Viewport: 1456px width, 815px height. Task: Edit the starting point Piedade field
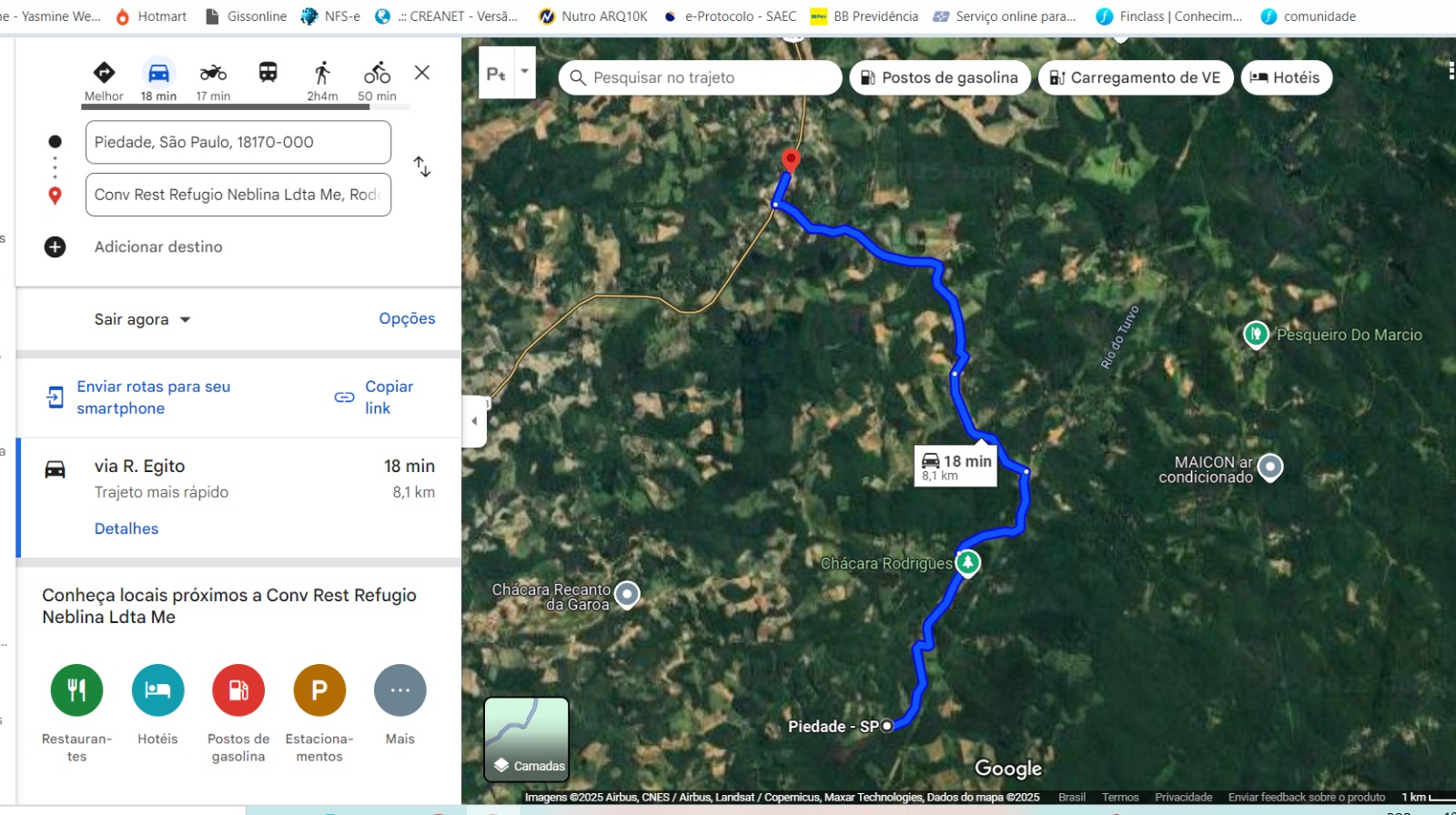[x=238, y=142]
